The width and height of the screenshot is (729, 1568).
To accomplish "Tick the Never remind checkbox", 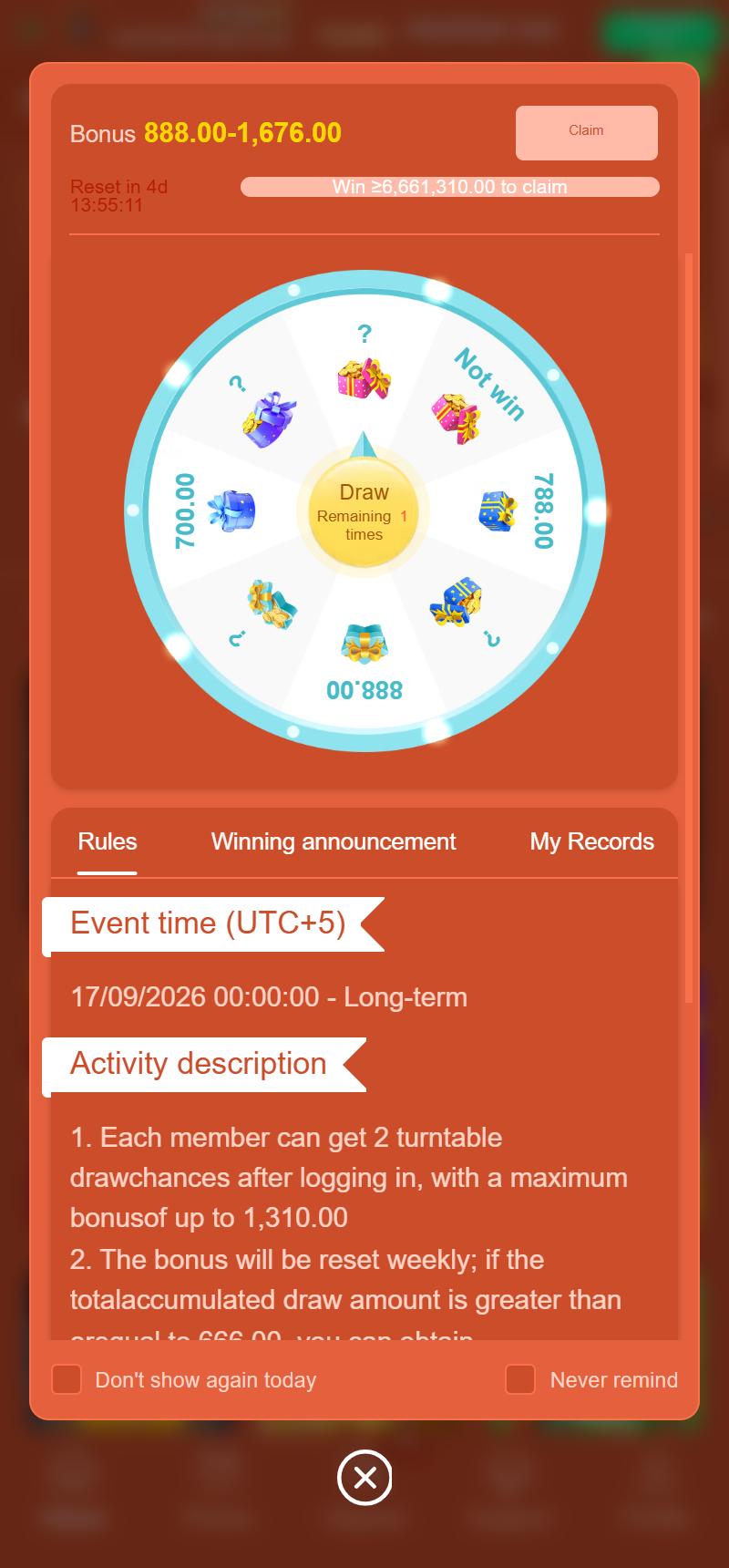I will click(520, 1379).
